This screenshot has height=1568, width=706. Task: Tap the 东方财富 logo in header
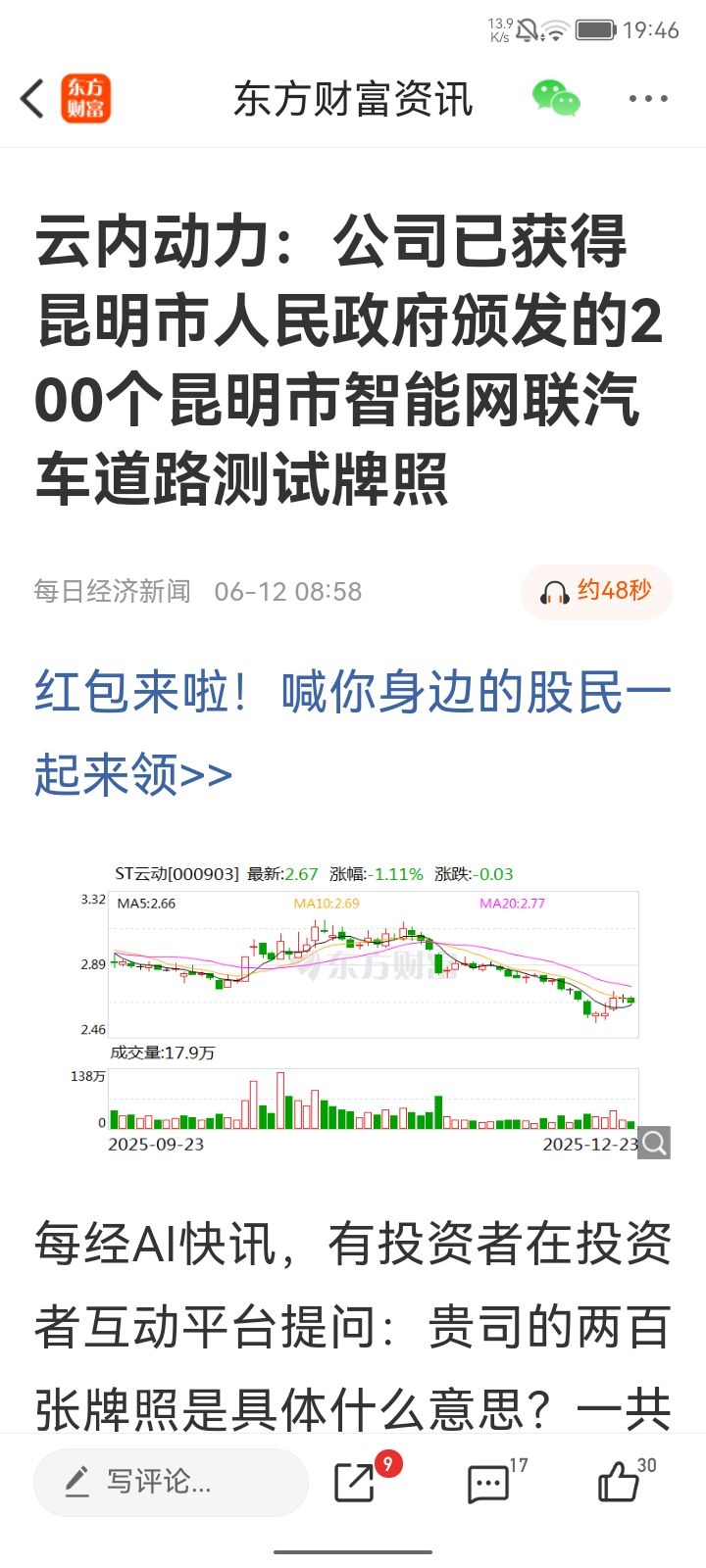pos(86,99)
